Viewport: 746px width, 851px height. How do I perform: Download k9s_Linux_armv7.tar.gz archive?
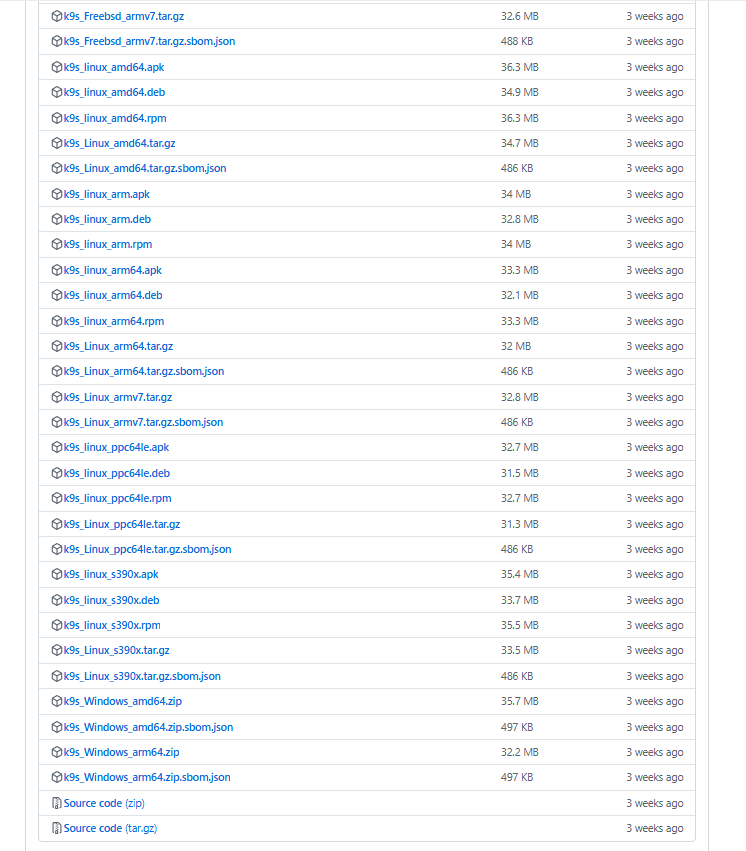[118, 397]
